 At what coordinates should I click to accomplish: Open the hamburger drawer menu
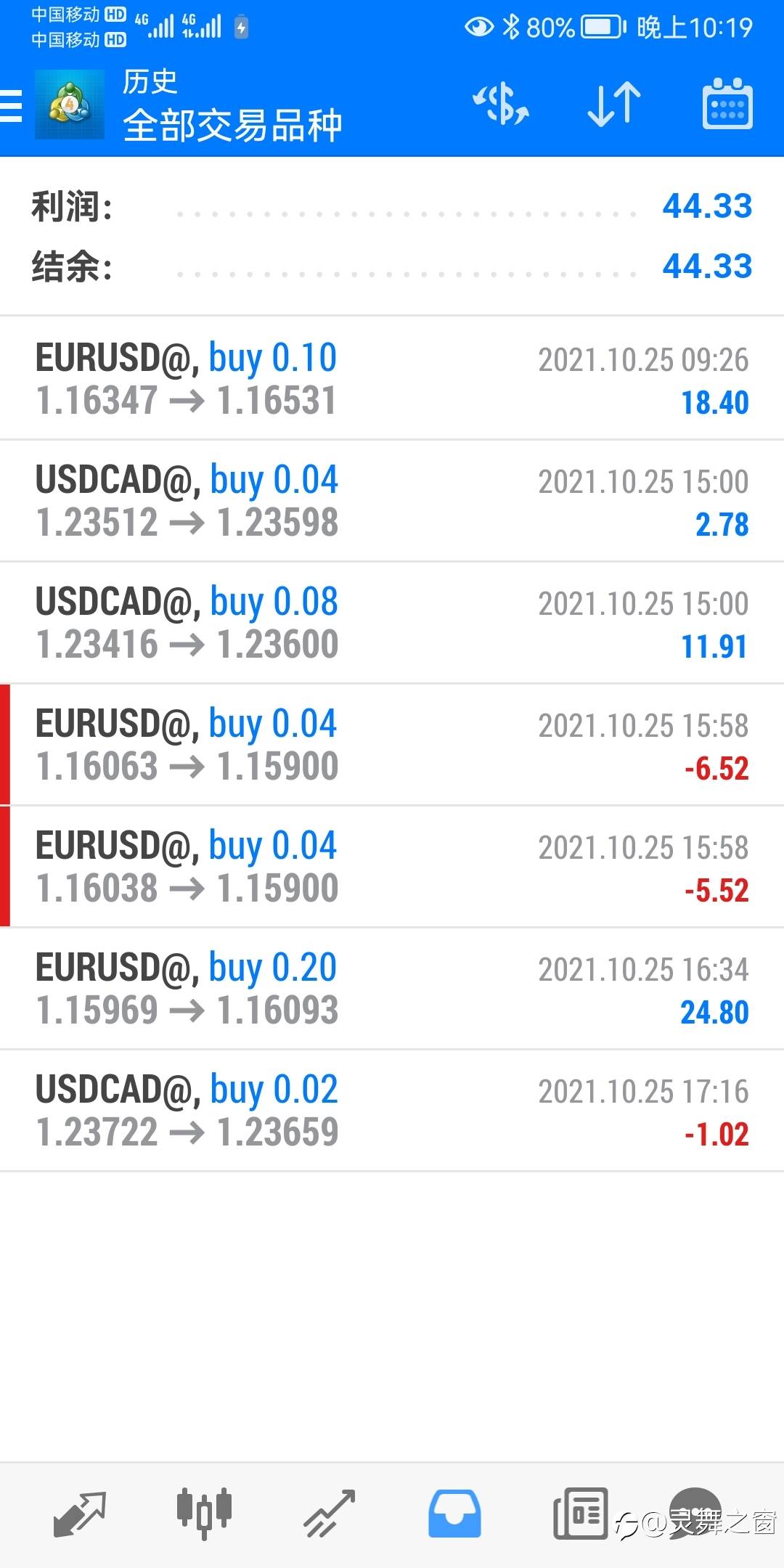pos(11,105)
